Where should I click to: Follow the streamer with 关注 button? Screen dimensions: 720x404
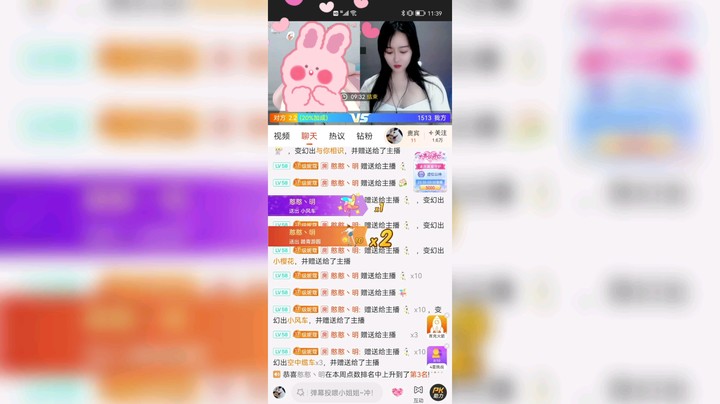pos(437,135)
